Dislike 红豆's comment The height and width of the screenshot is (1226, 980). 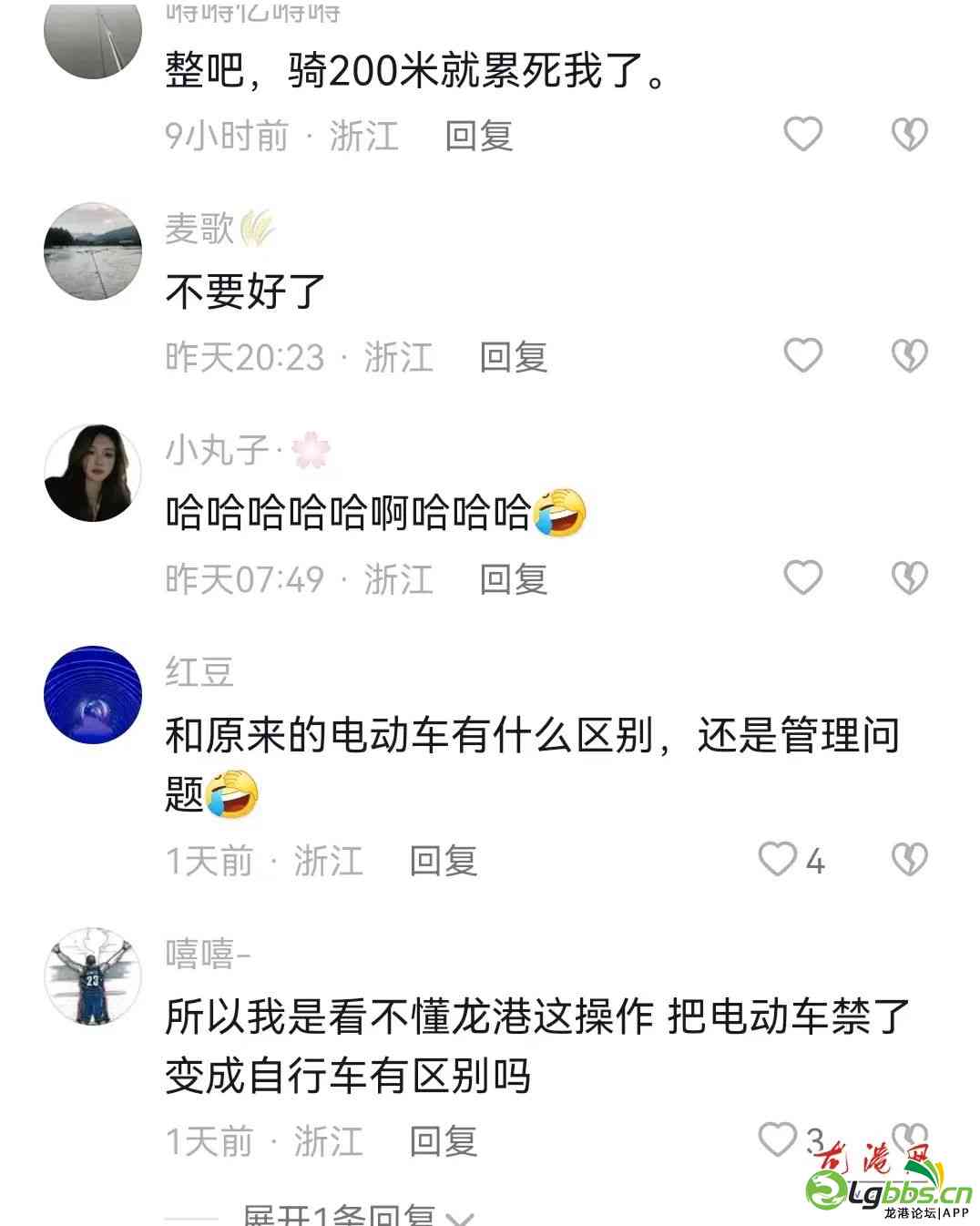(908, 859)
